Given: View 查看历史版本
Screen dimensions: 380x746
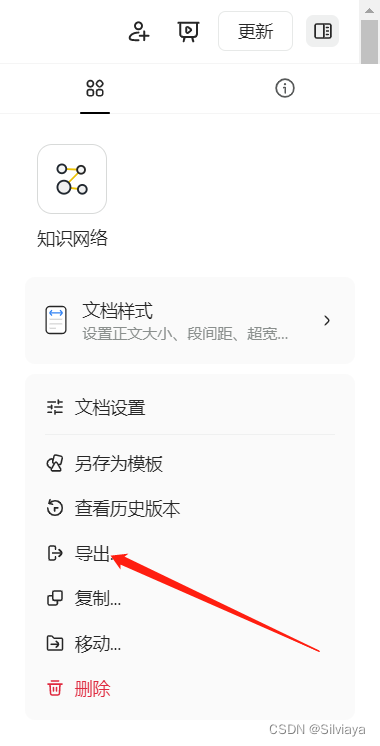Looking at the screenshot, I should pos(190,509).
